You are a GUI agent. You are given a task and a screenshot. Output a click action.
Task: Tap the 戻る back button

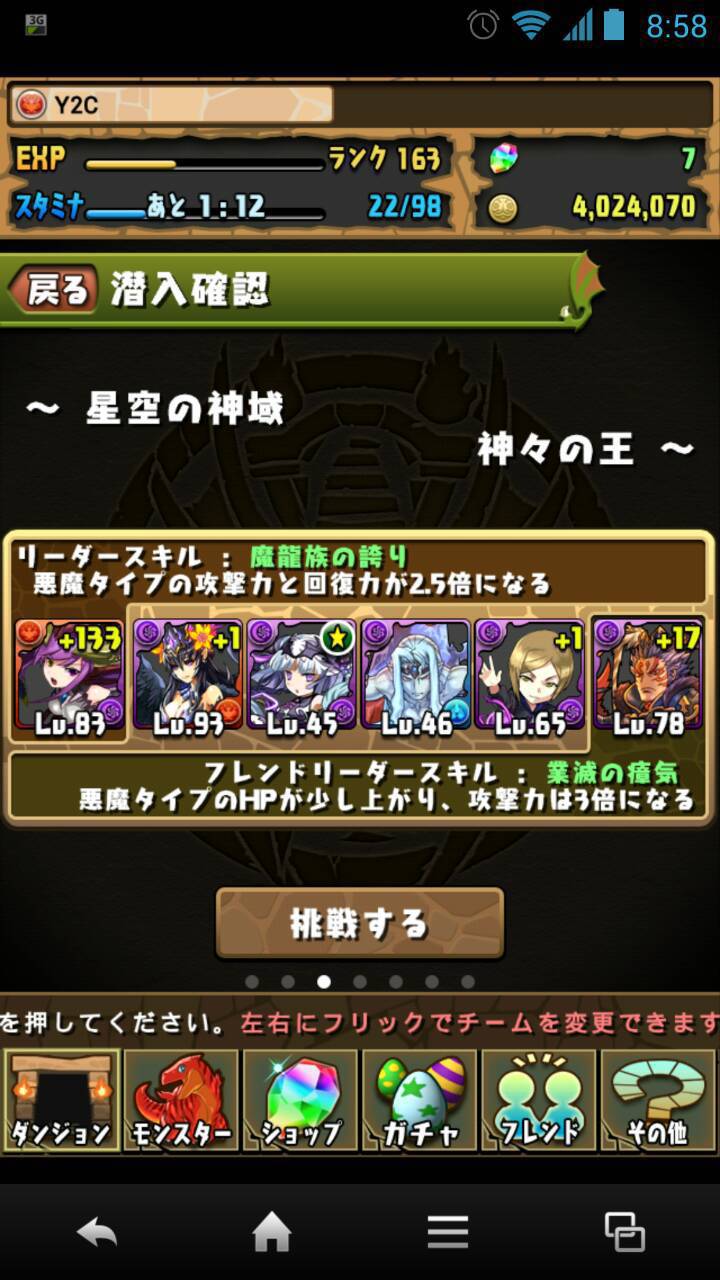pos(54,291)
